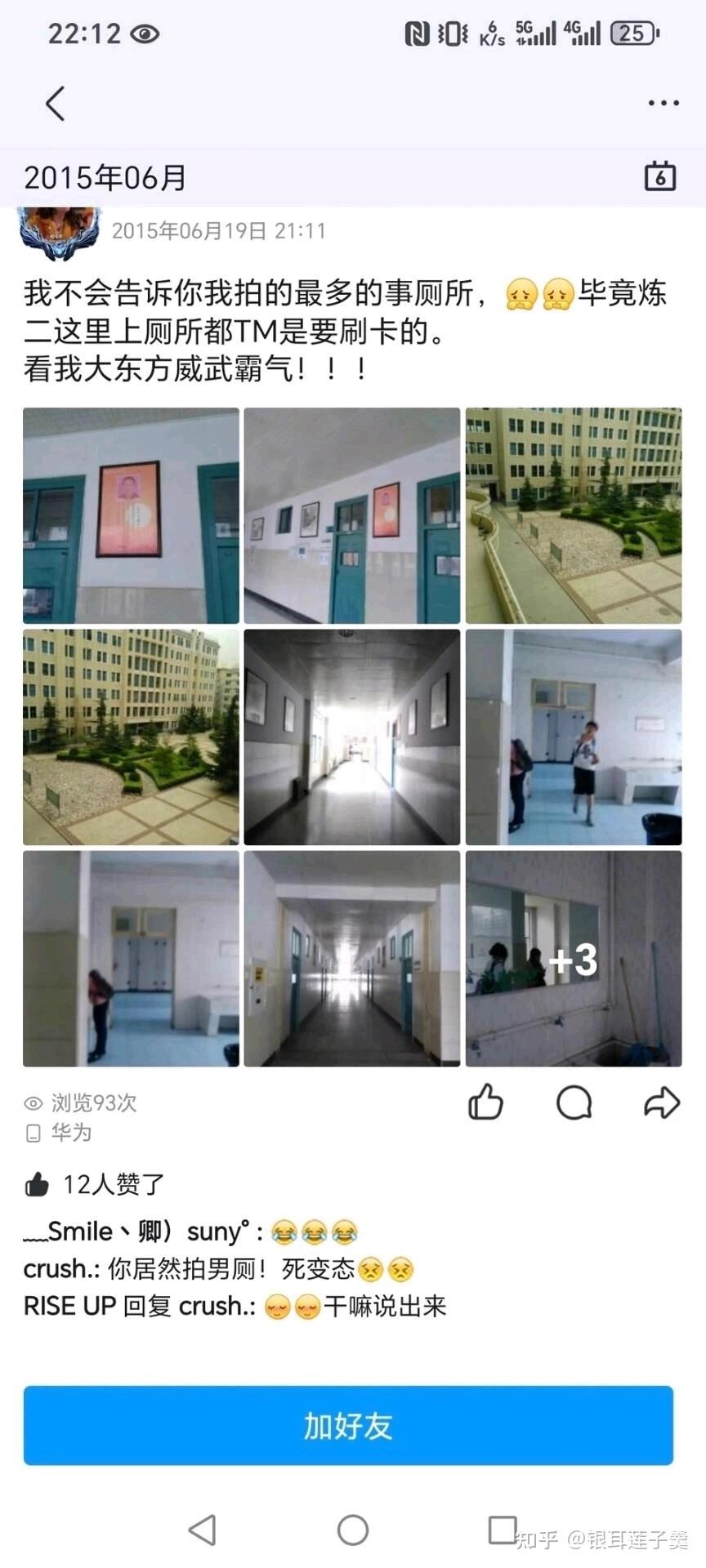Like this post with the thumbs-up icon
The height and width of the screenshot is (1568, 706).
485,1102
